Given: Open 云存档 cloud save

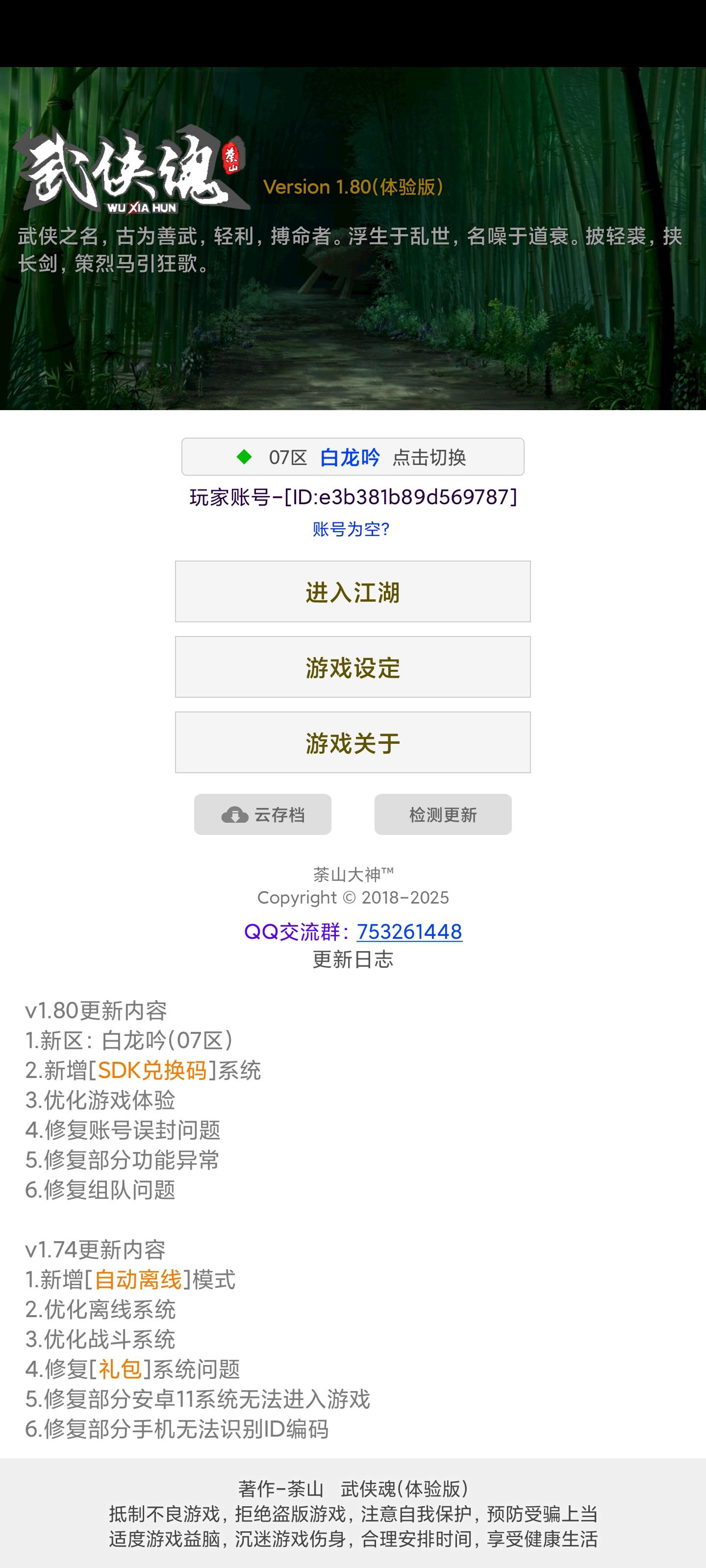Looking at the screenshot, I should click(x=262, y=814).
